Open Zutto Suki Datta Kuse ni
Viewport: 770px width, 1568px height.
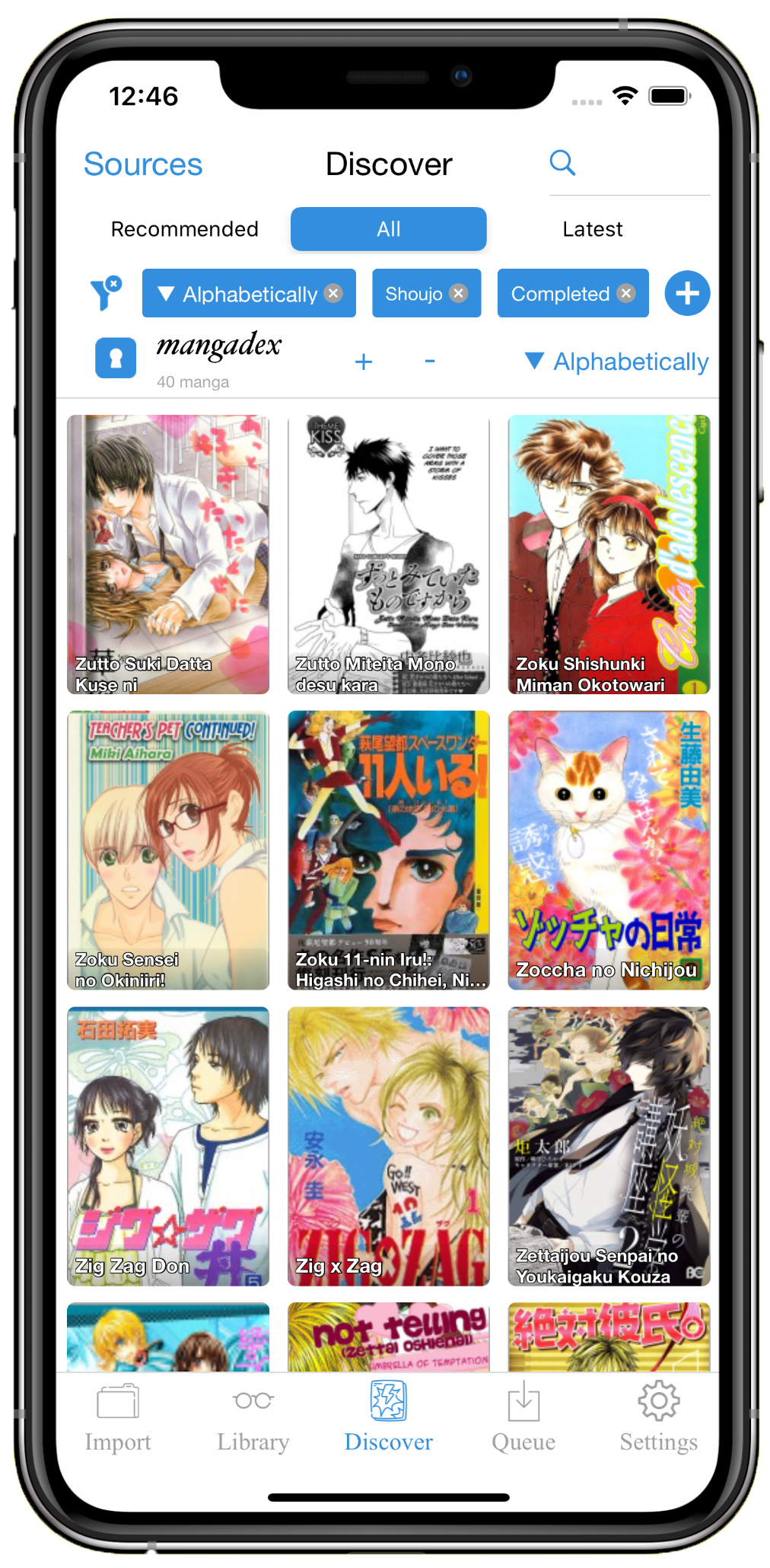coord(168,554)
